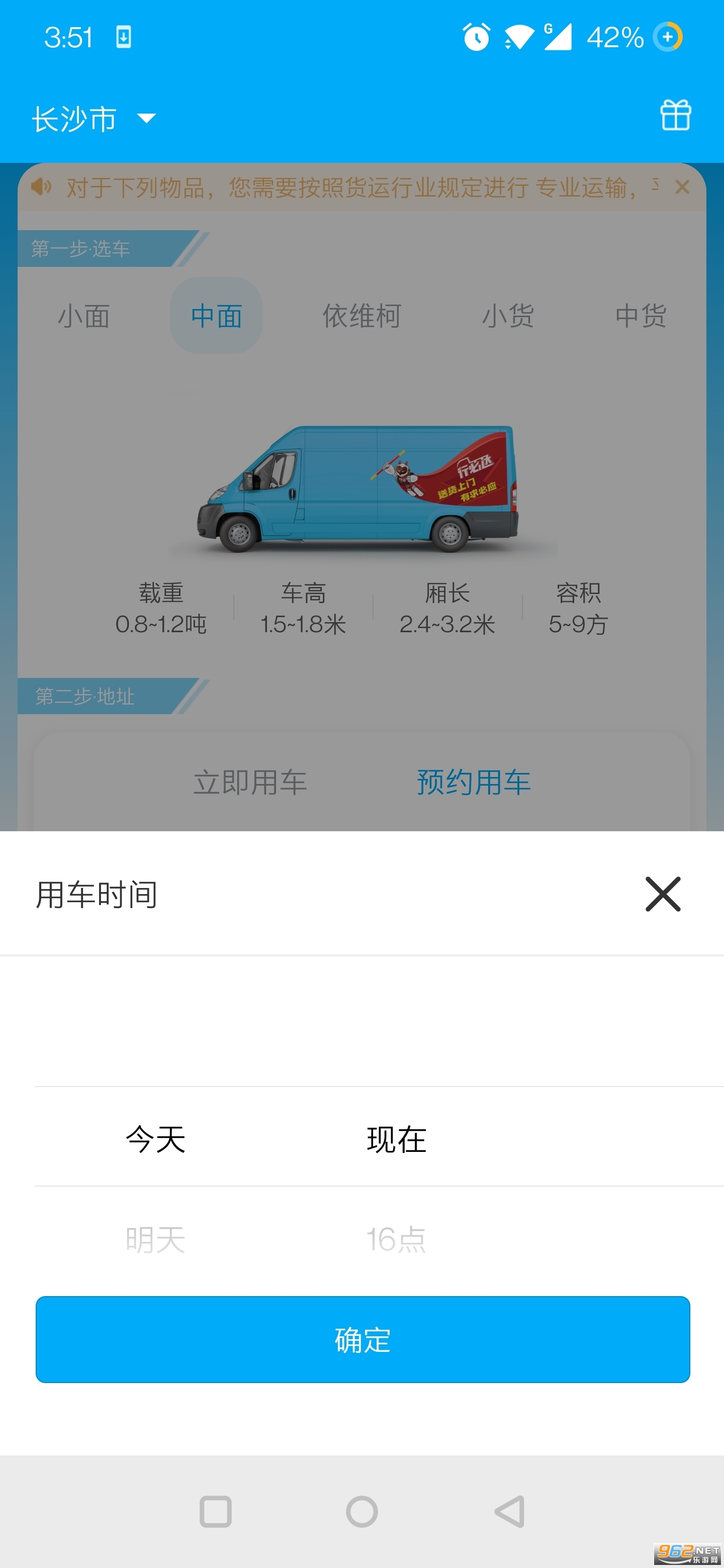Go back using the system back button

pos(510,1511)
